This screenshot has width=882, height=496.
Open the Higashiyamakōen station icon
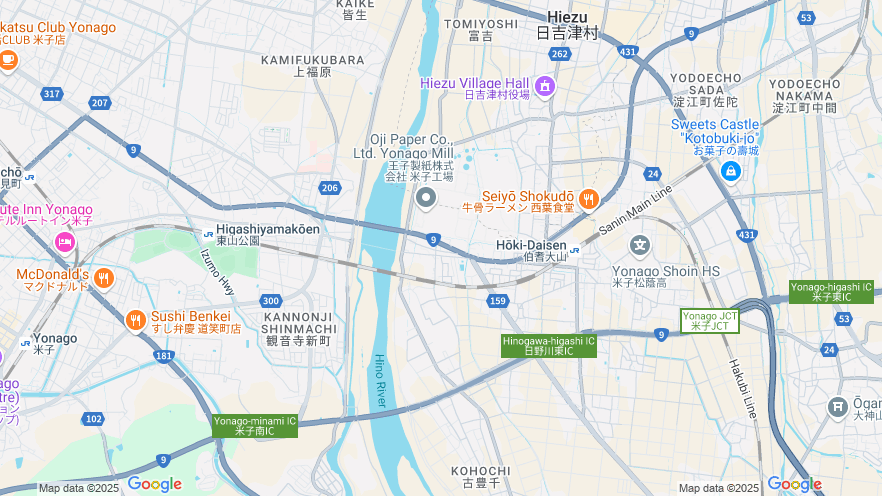point(208,234)
